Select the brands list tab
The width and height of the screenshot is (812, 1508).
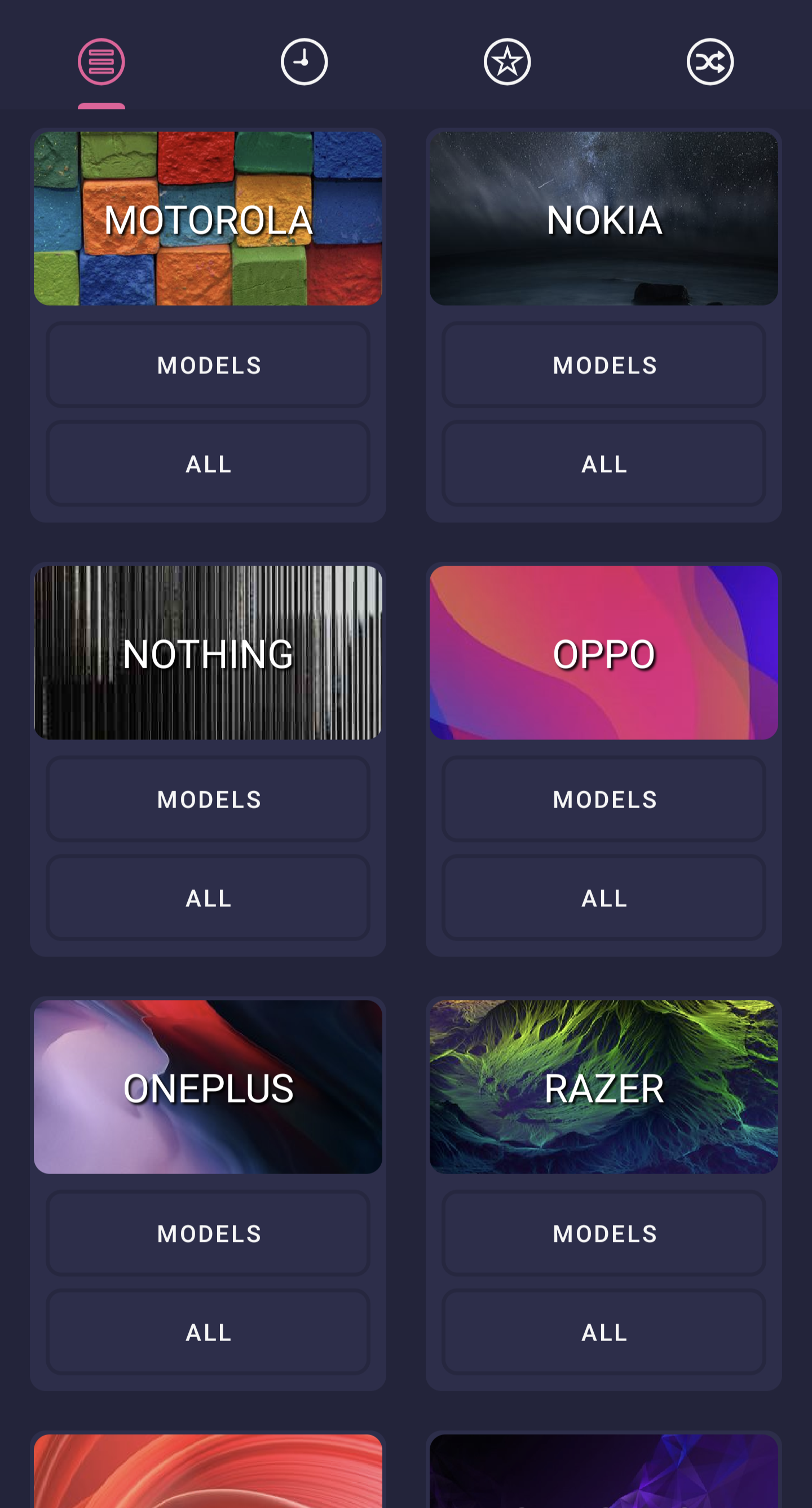101,61
